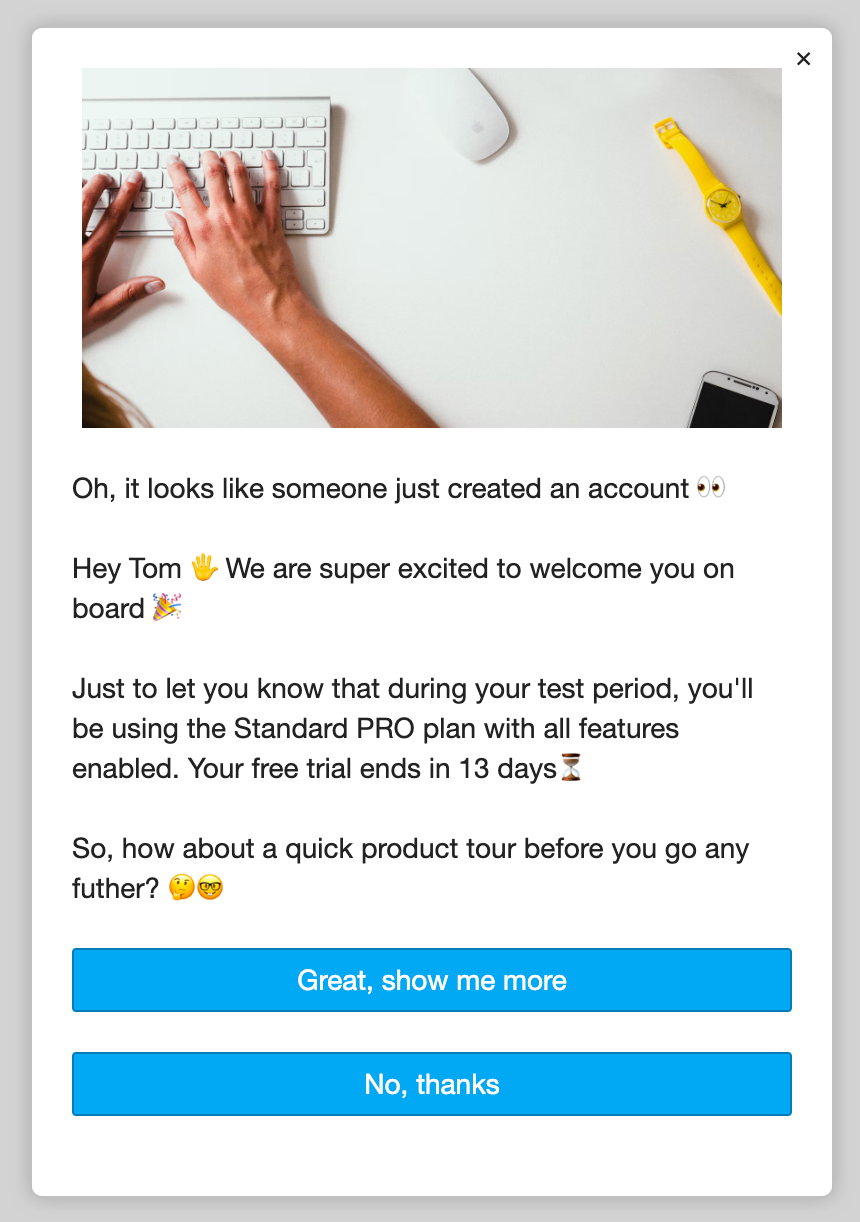Decline the tour with 'No, thanks'

[432, 1084]
